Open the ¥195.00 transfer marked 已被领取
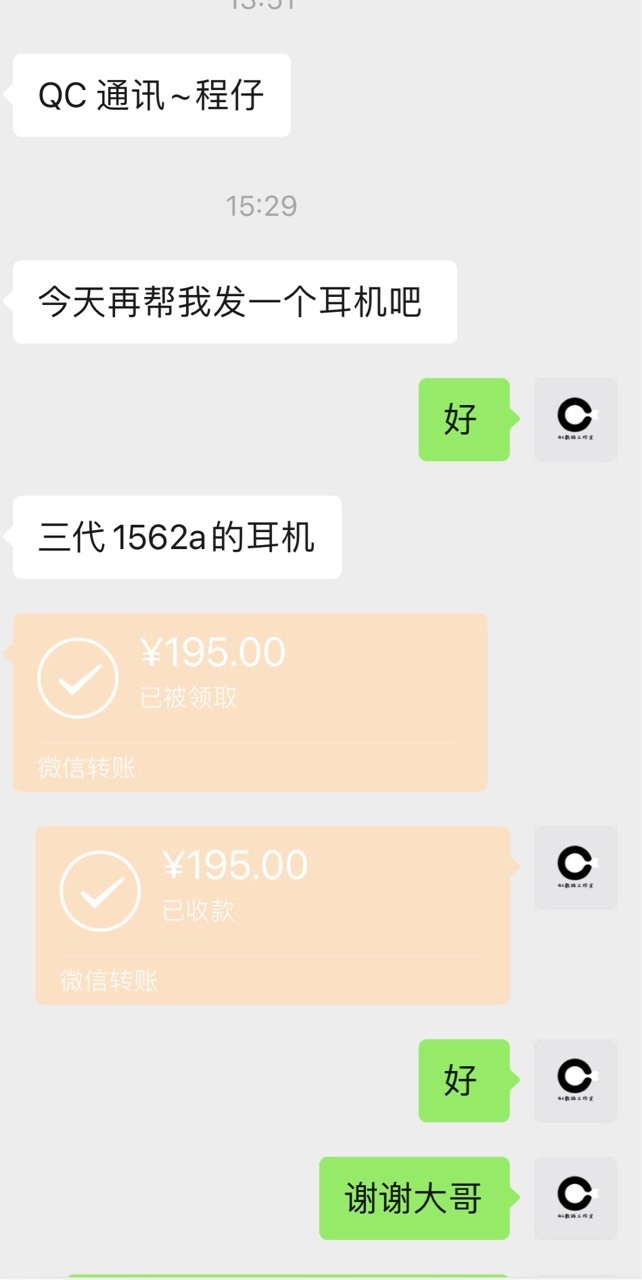 pyautogui.click(x=250, y=702)
